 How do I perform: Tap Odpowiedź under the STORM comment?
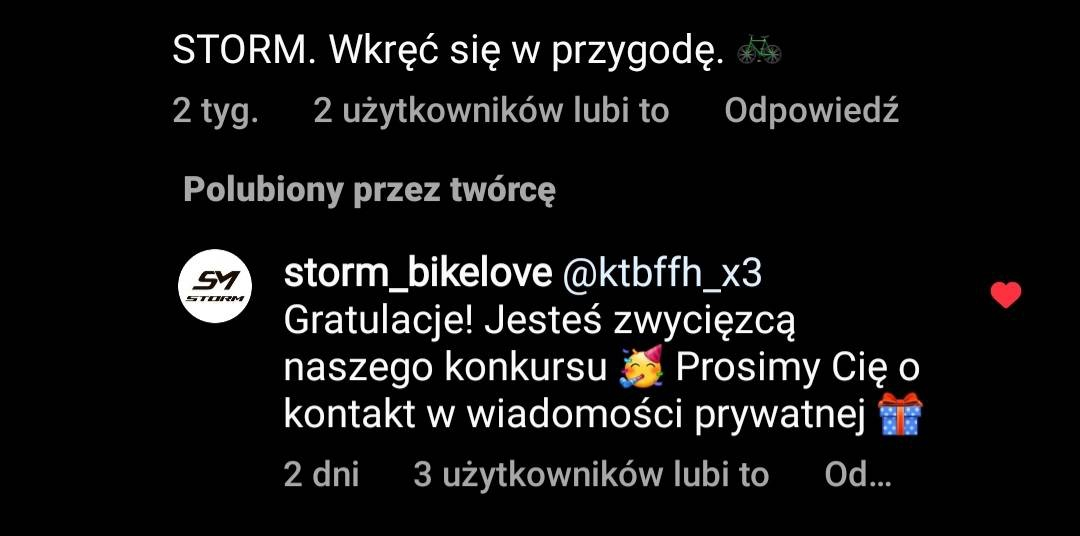[811, 111]
